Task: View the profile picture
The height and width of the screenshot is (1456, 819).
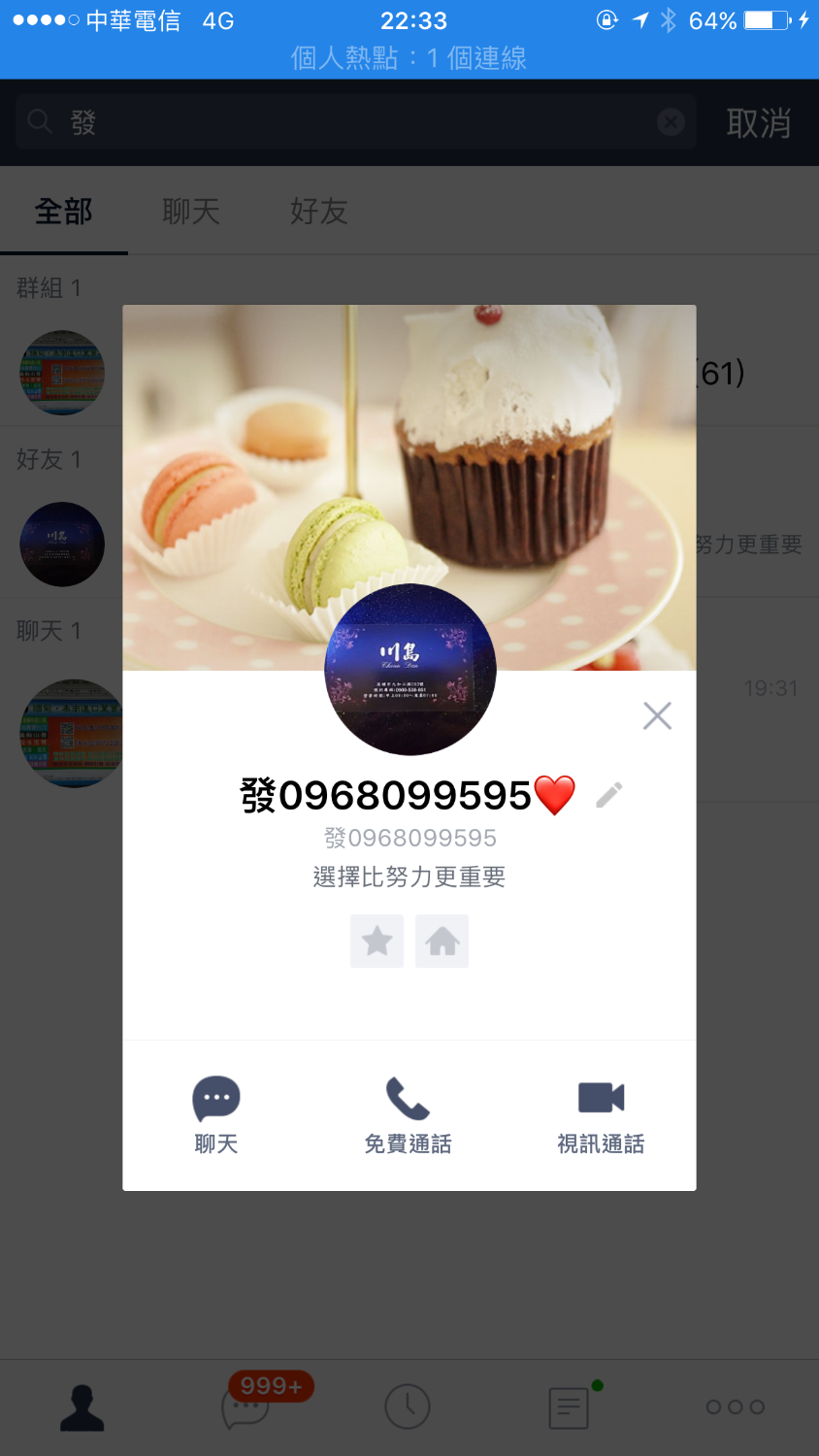Action: 409,670
